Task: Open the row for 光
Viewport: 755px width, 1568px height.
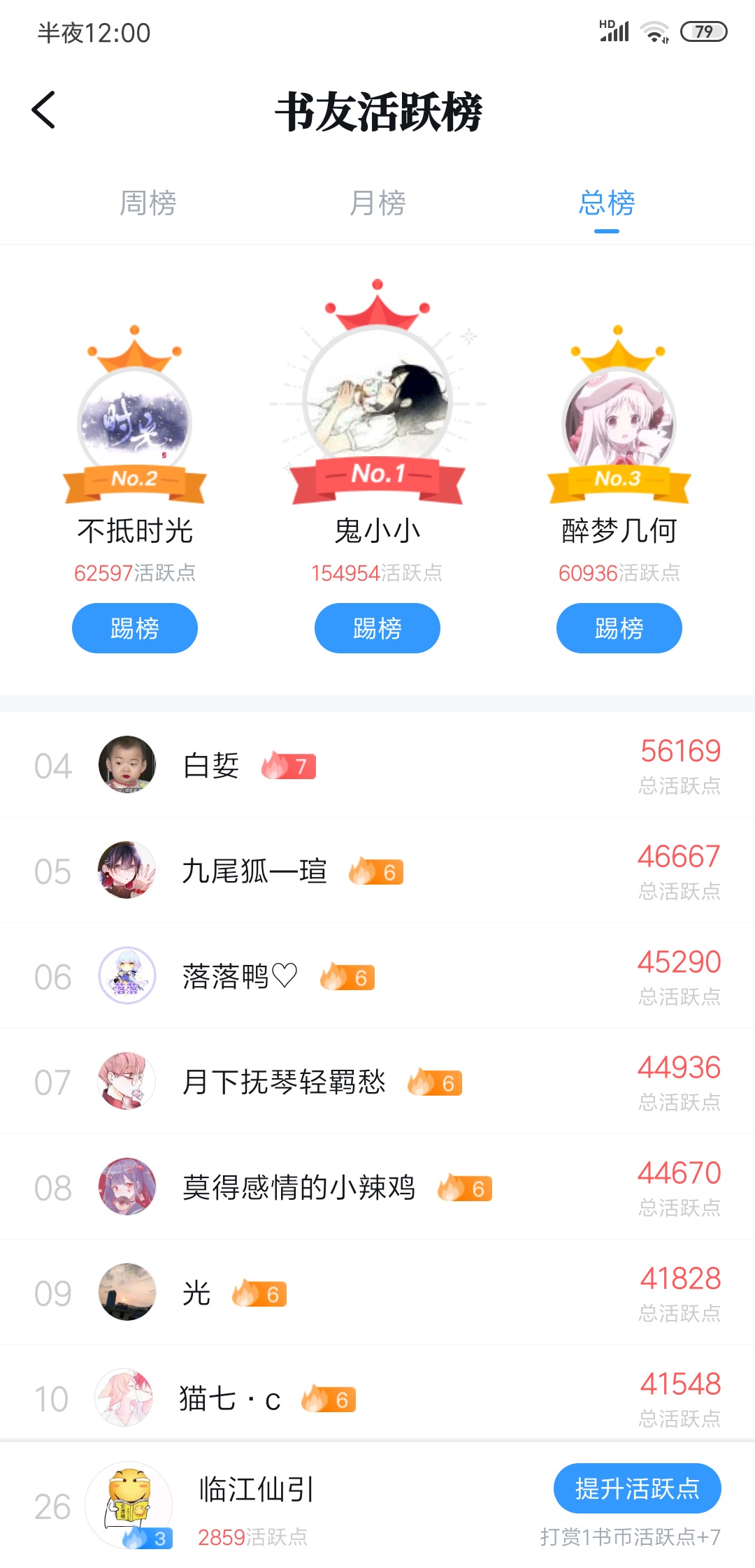Action: click(377, 1293)
